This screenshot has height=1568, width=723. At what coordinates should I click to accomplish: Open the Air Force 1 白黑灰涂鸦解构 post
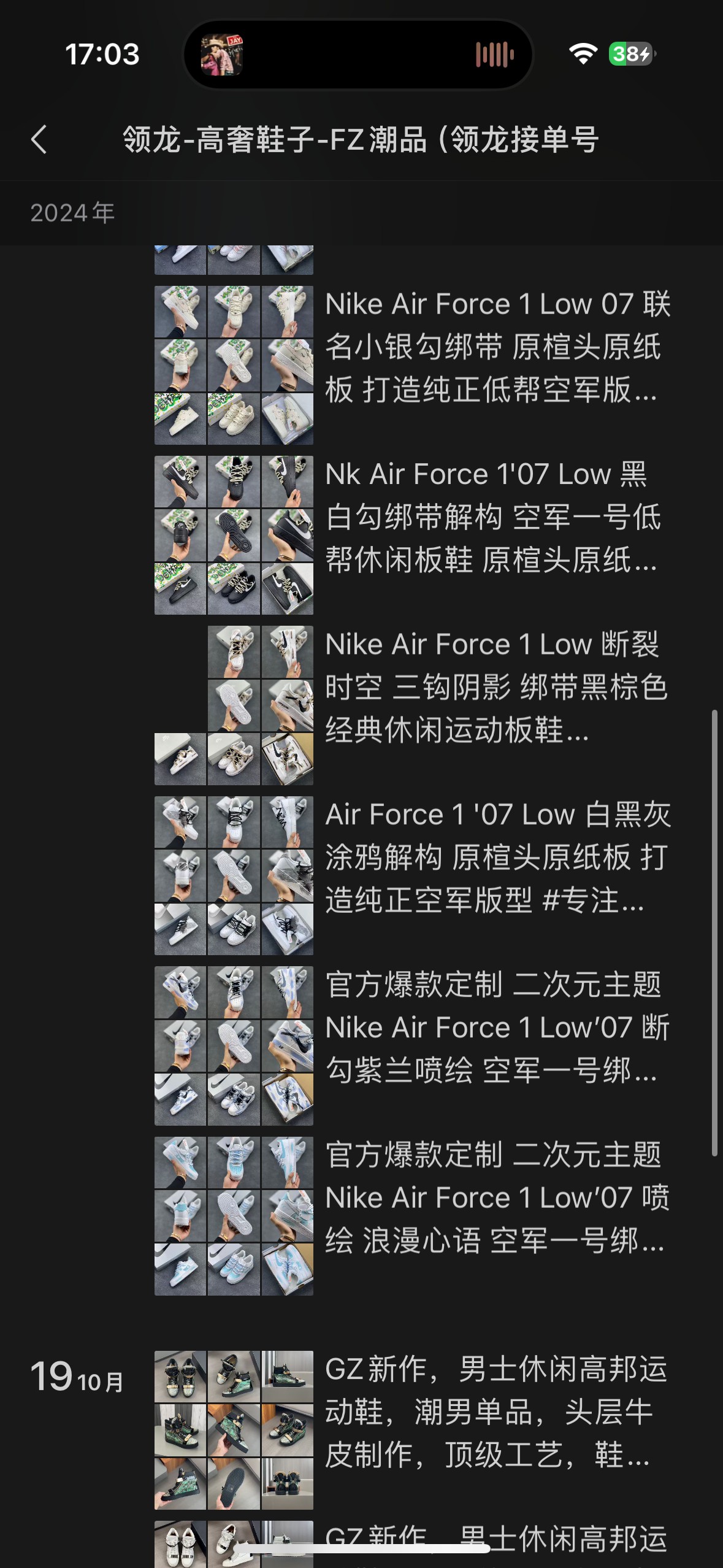click(x=497, y=857)
